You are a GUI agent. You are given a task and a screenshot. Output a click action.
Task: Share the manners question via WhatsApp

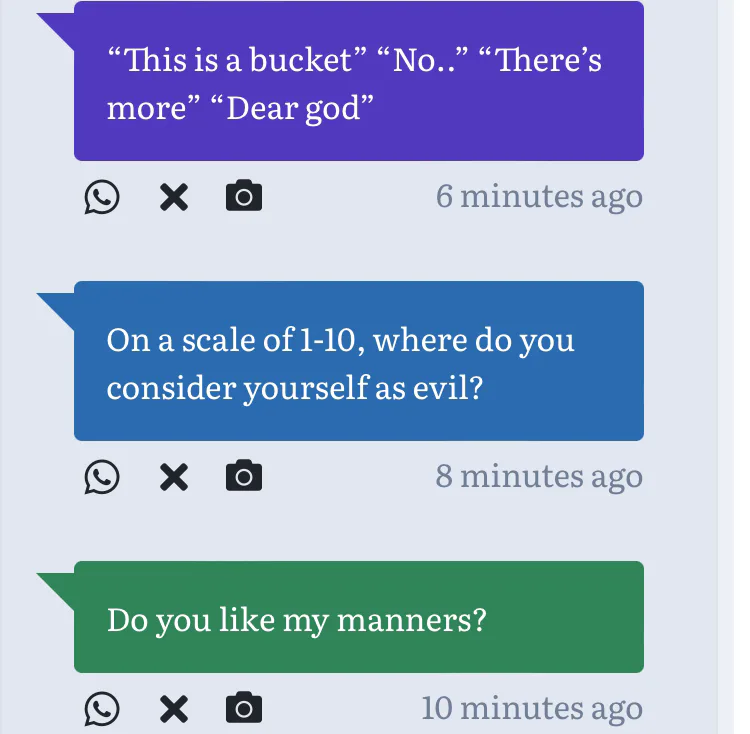click(101, 709)
